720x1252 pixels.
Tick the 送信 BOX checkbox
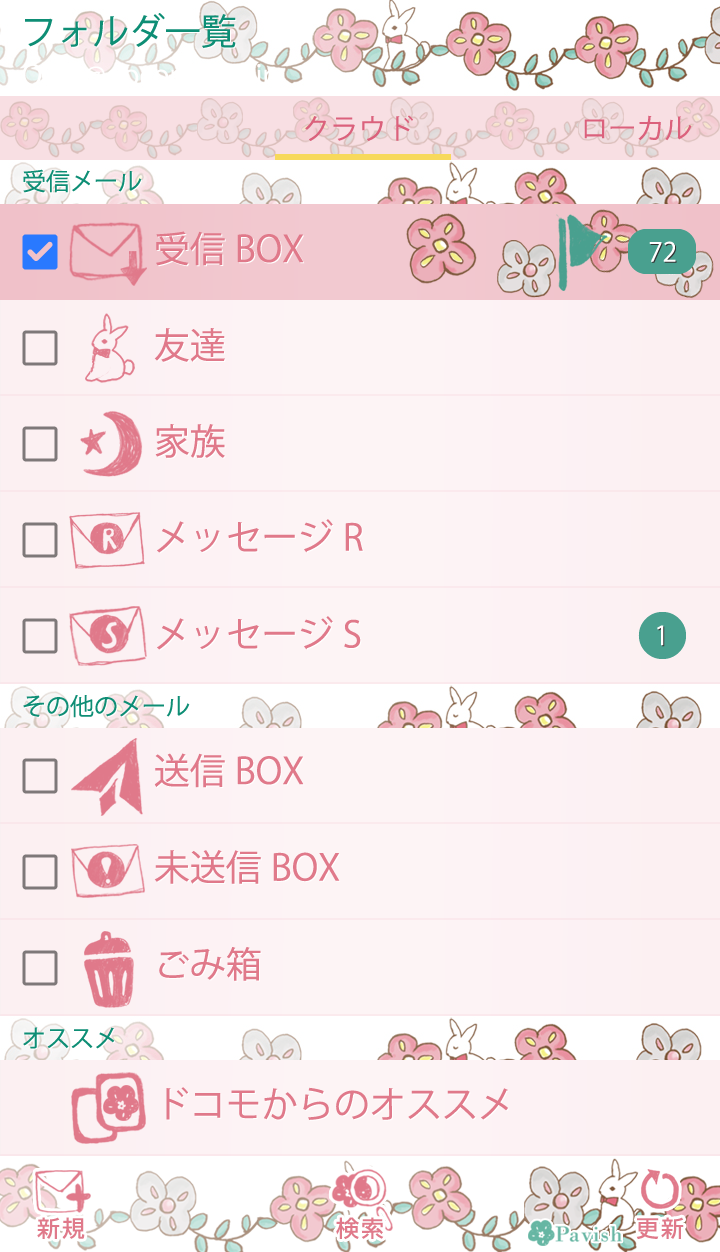pyautogui.click(x=40, y=775)
